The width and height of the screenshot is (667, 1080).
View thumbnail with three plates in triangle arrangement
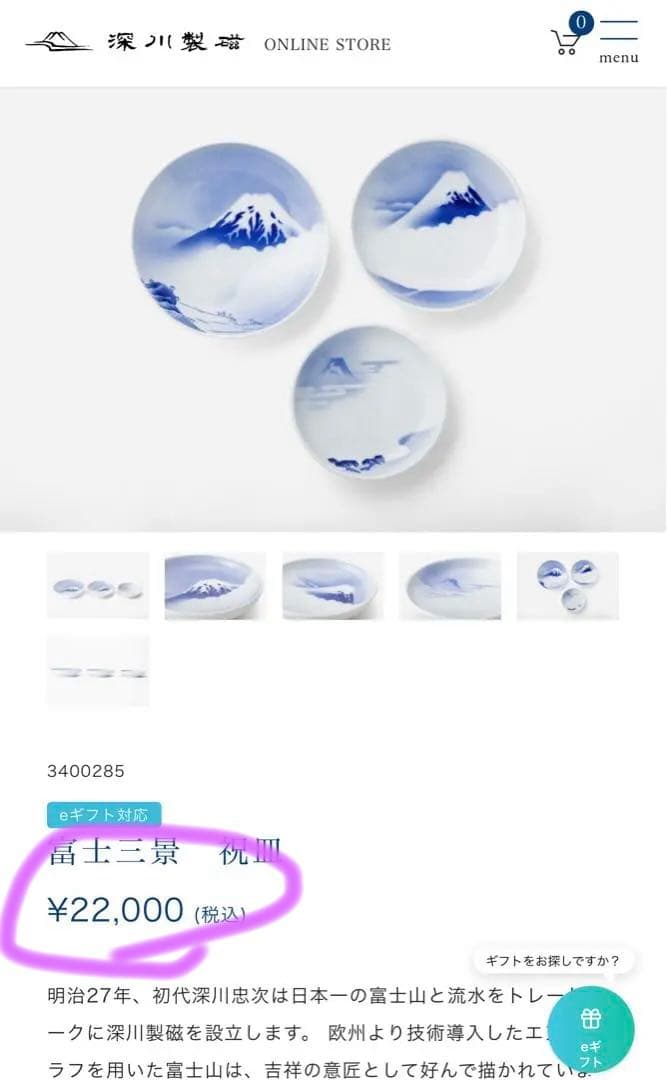(567, 586)
